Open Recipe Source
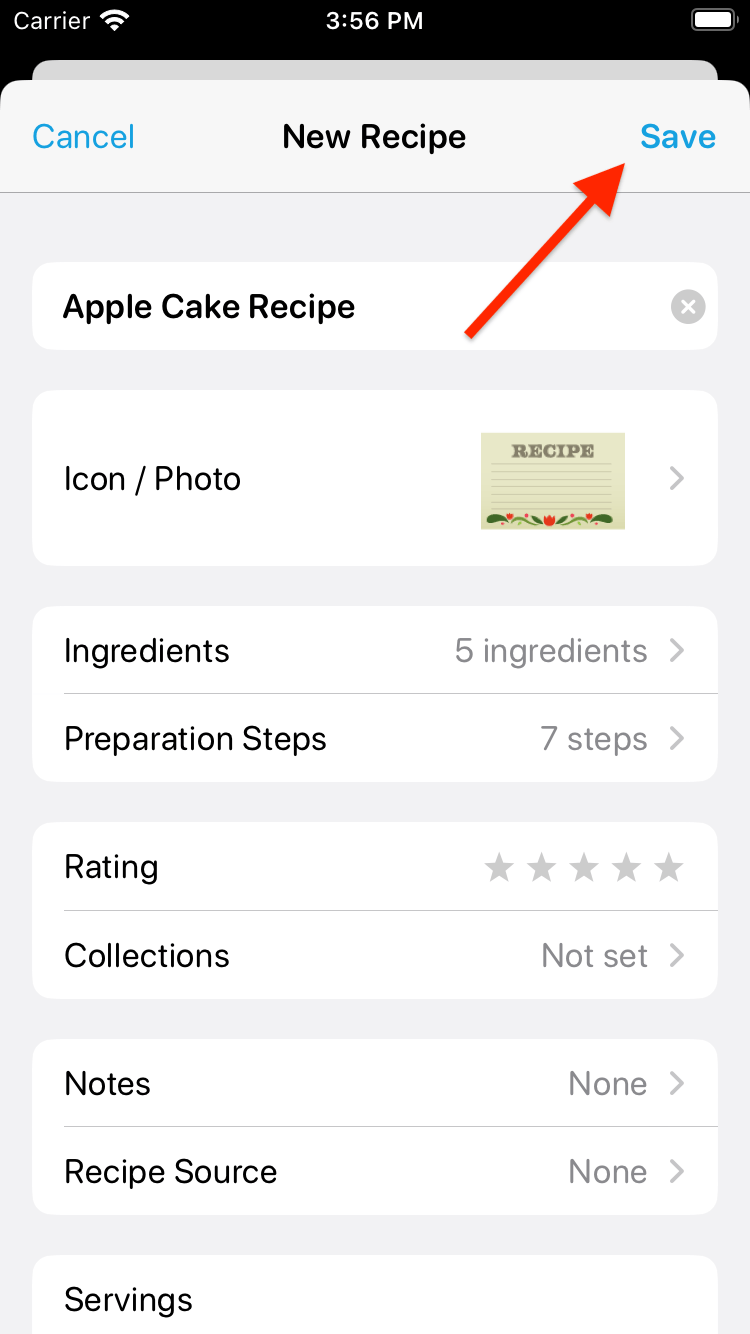750x1334 pixels. 375,1172
